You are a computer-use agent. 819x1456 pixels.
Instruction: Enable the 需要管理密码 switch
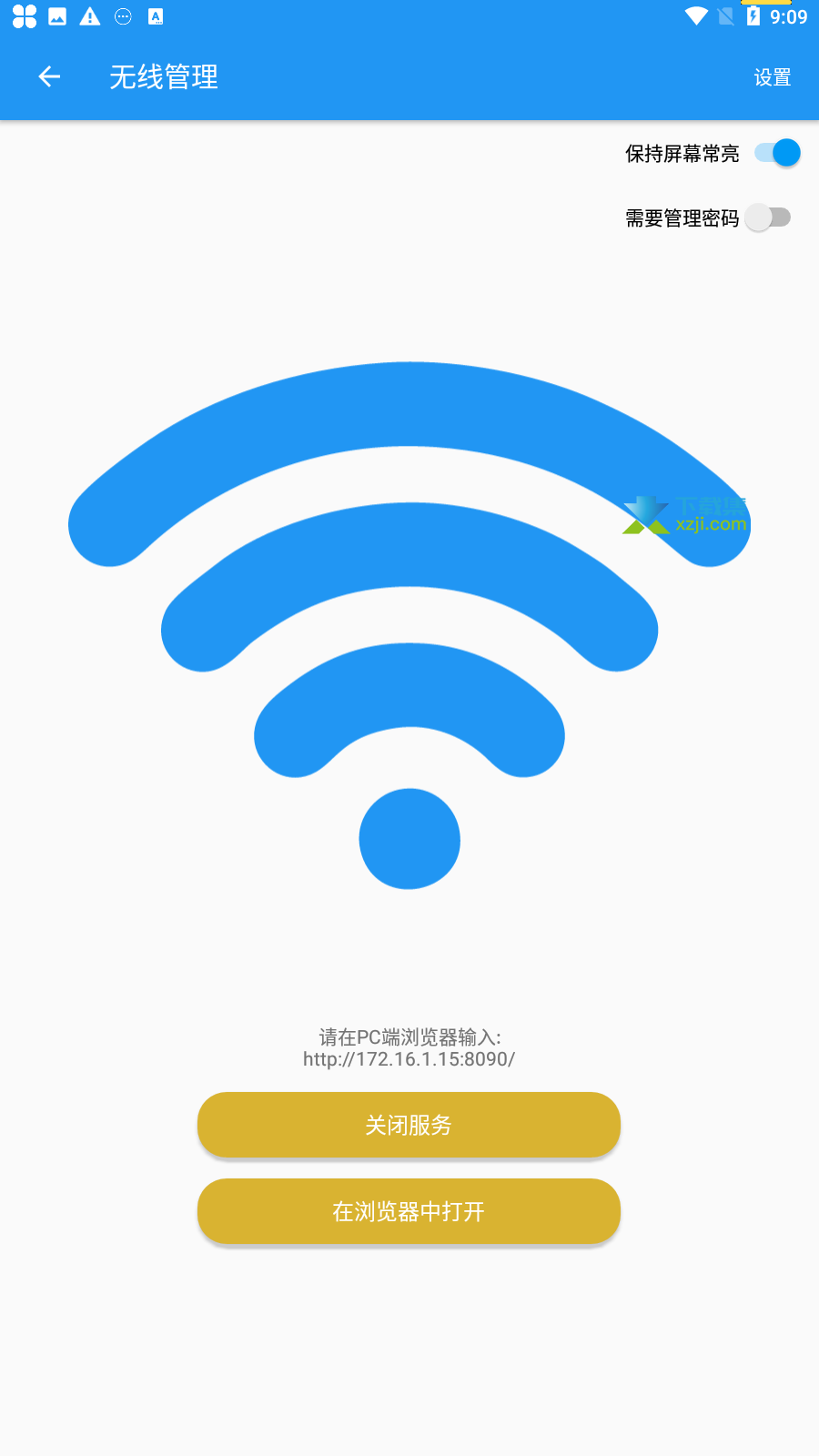tap(768, 217)
